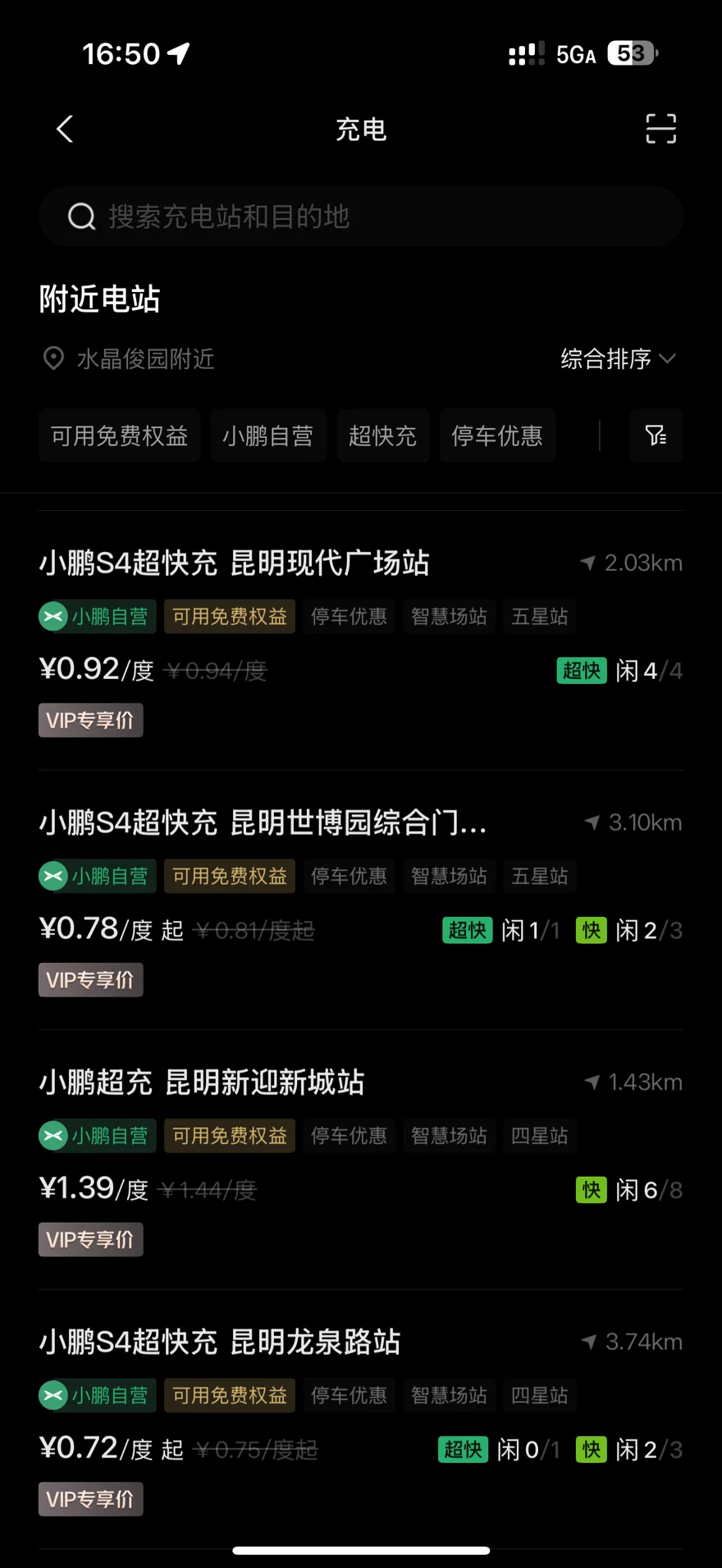722x1568 pixels.
Task: Open the scan code icon
Action: [x=660, y=129]
